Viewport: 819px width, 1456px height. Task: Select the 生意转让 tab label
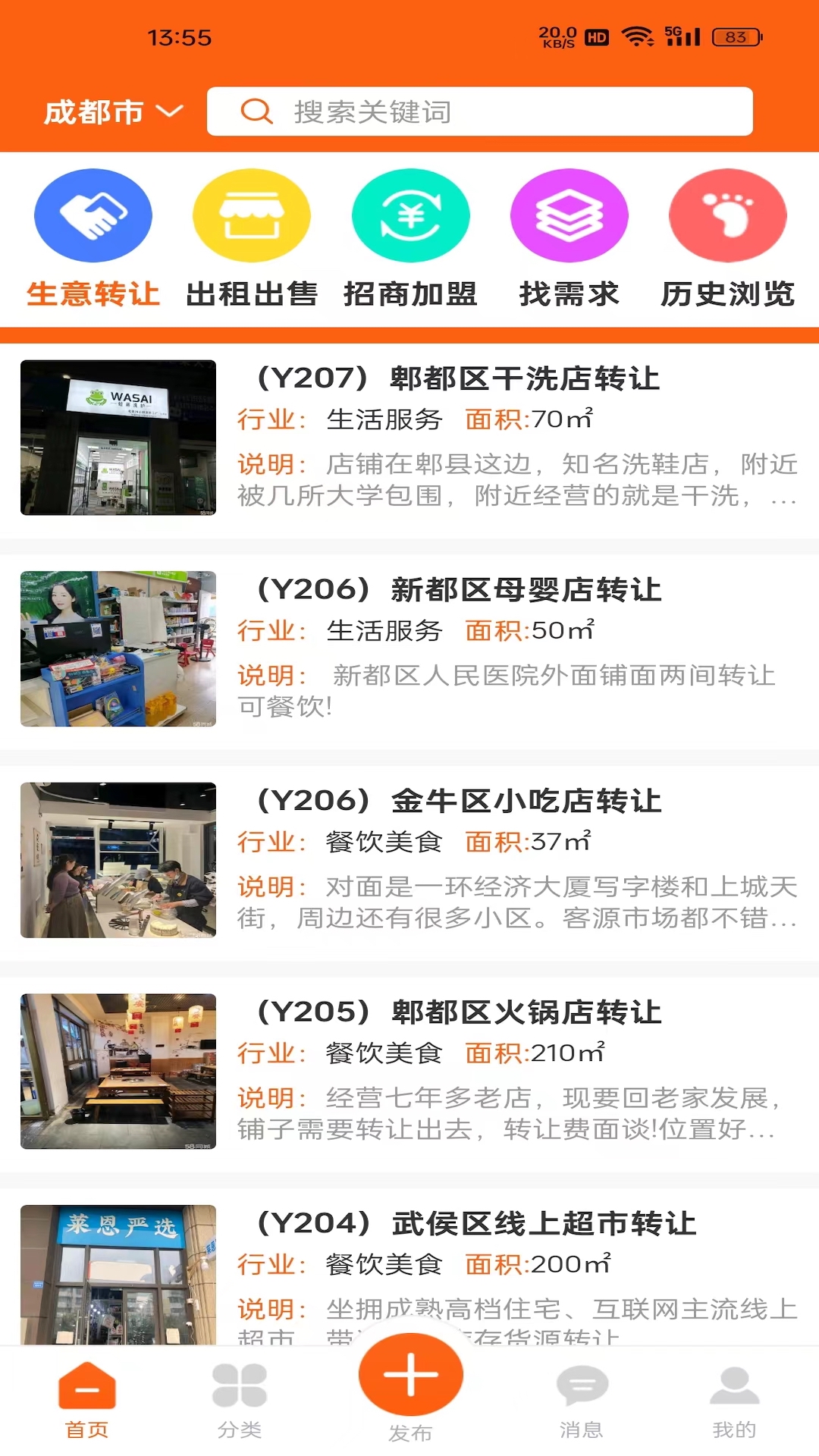coord(93,292)
